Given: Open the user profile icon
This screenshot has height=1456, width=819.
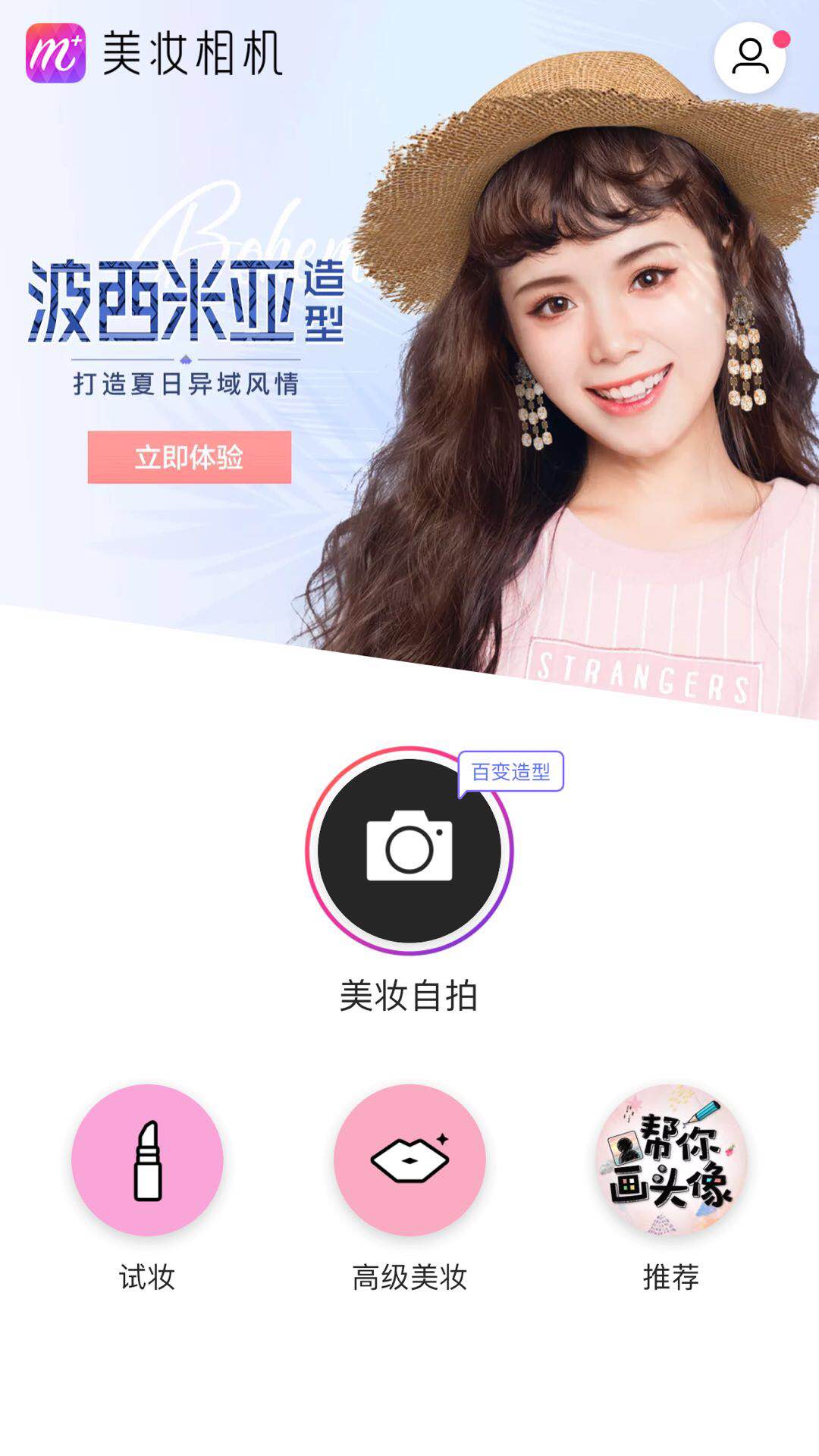Looking at the screenshot, I should pyautogui.click(x=750, y=58).
